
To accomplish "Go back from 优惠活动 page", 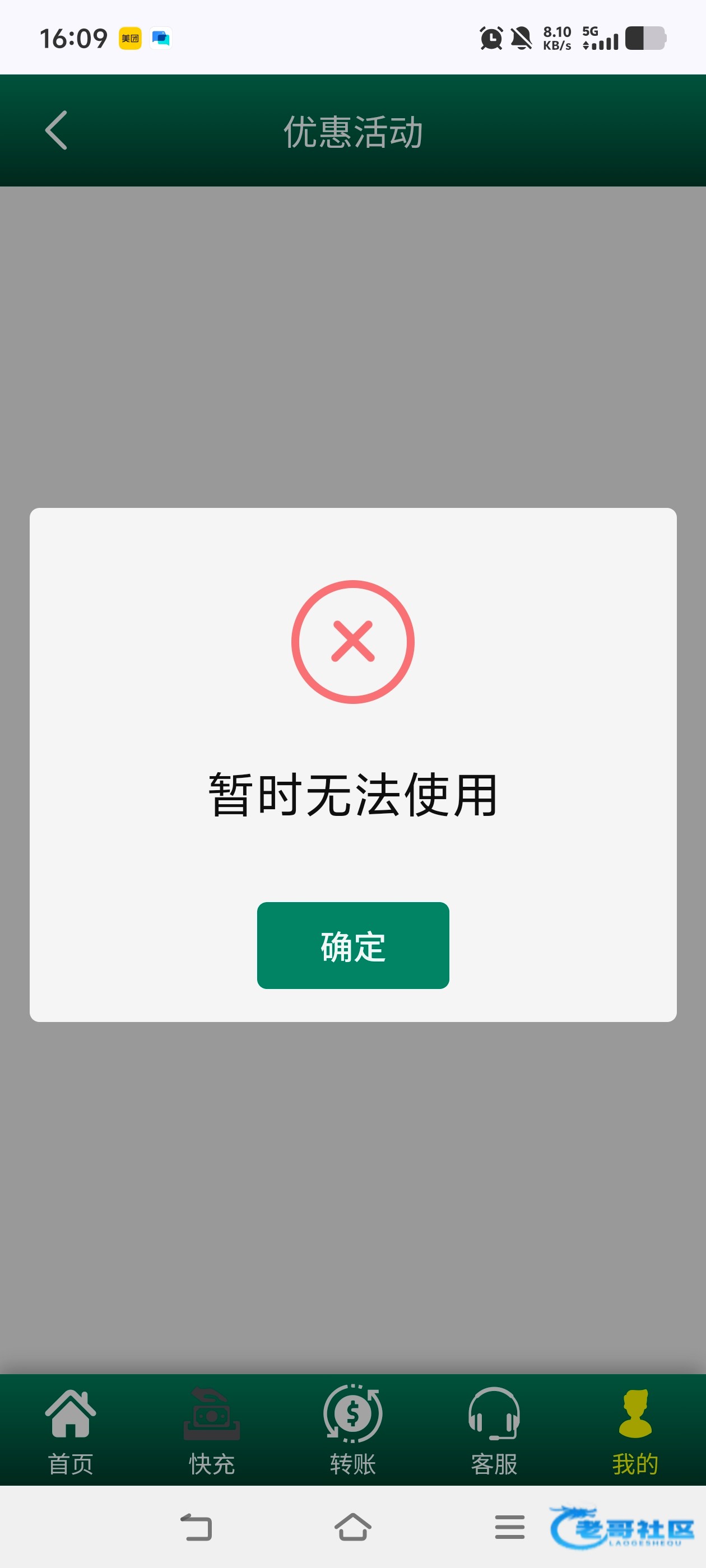I will point(56,130).
